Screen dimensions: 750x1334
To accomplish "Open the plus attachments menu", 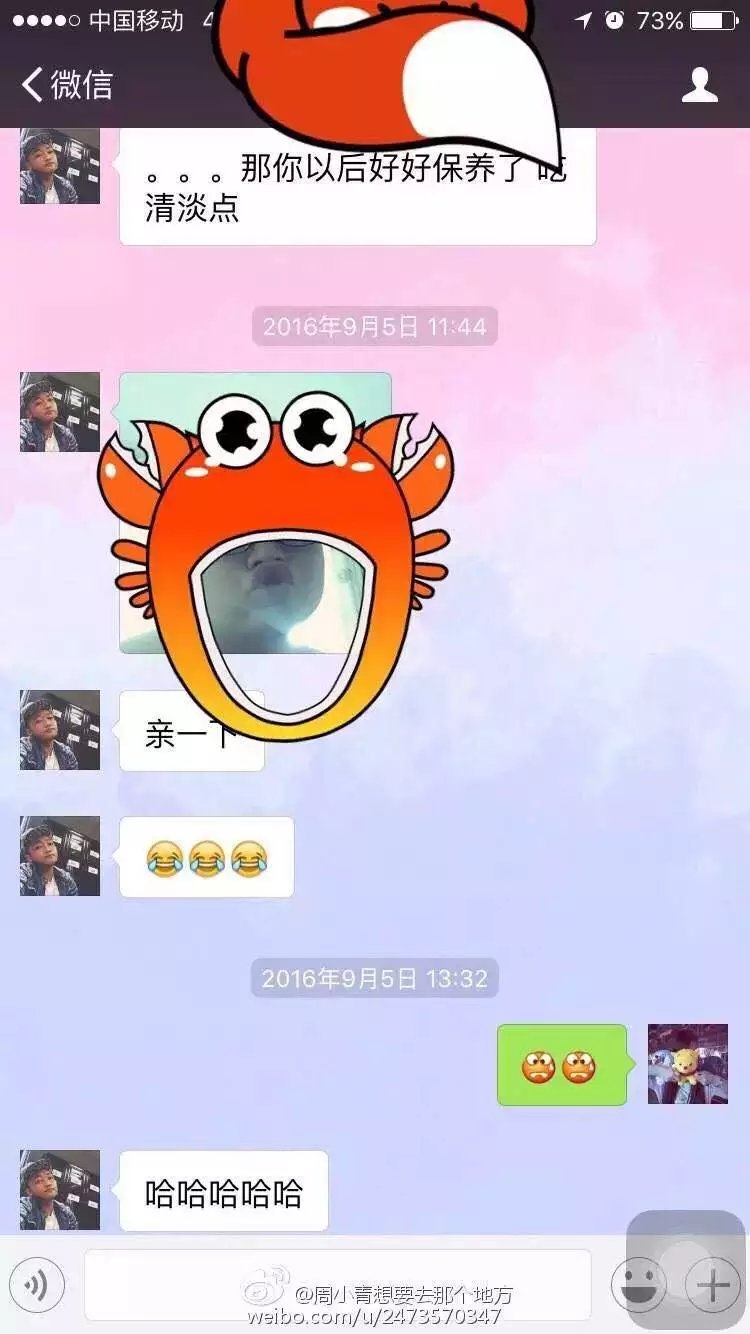I will click(x=713, y=1285).
